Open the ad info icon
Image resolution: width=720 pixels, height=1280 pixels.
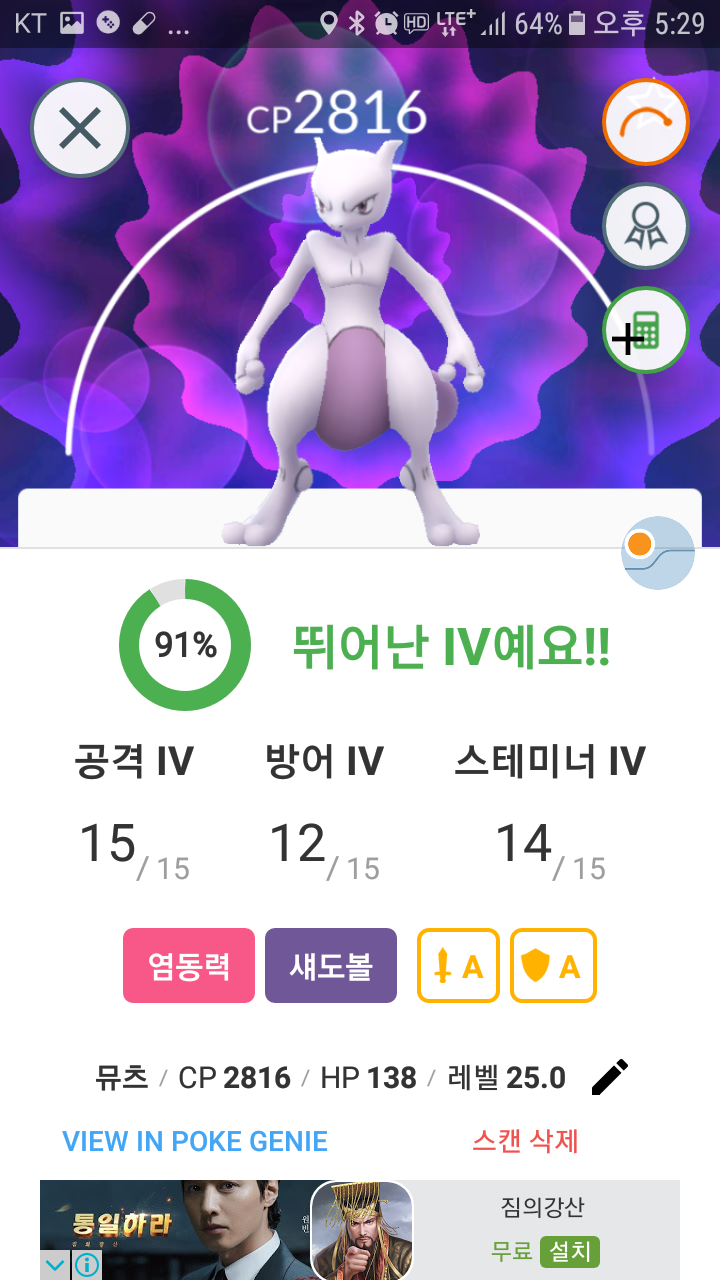87,1265
